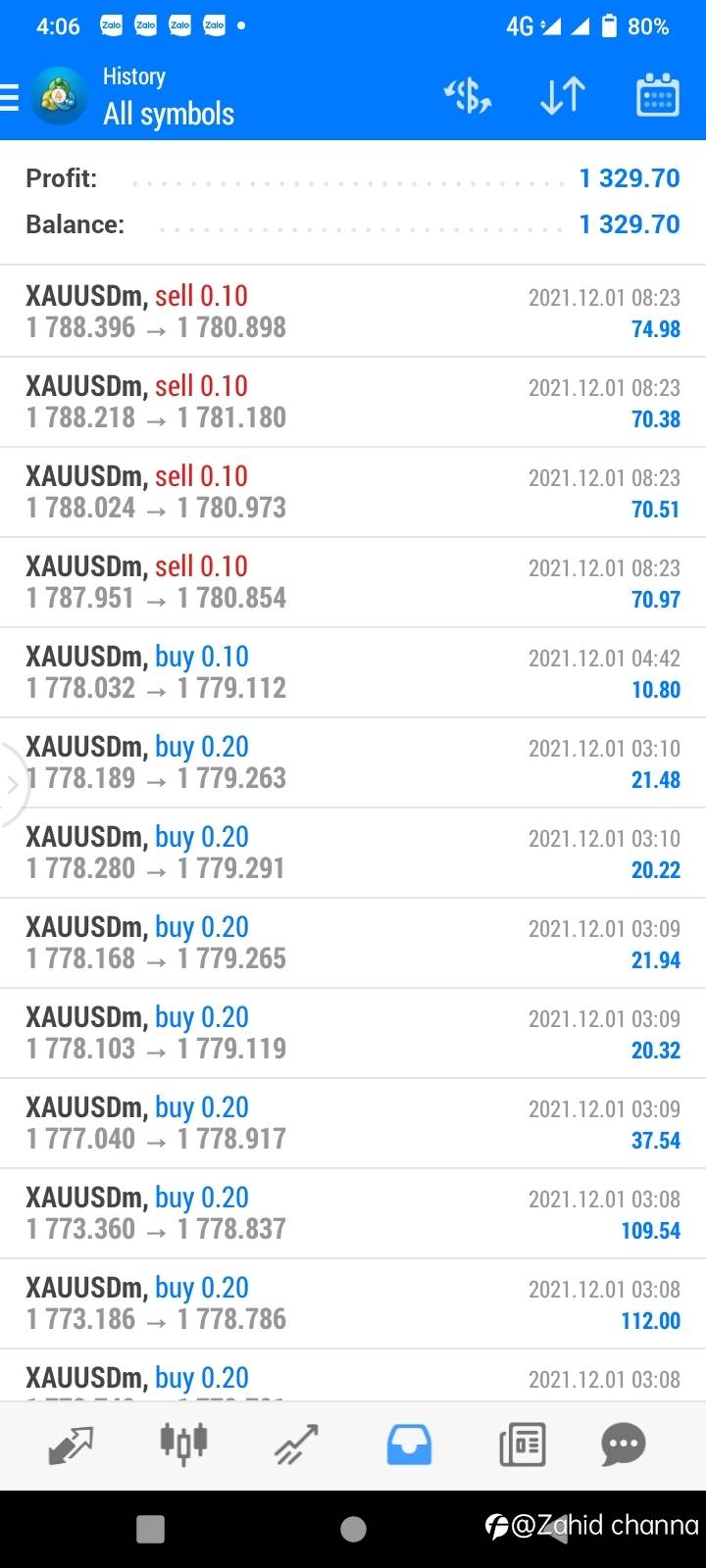706x1568 pixels.
Task: Open the hamburger drawer menu
Action: pyautogui.click(x=10, y=97)
